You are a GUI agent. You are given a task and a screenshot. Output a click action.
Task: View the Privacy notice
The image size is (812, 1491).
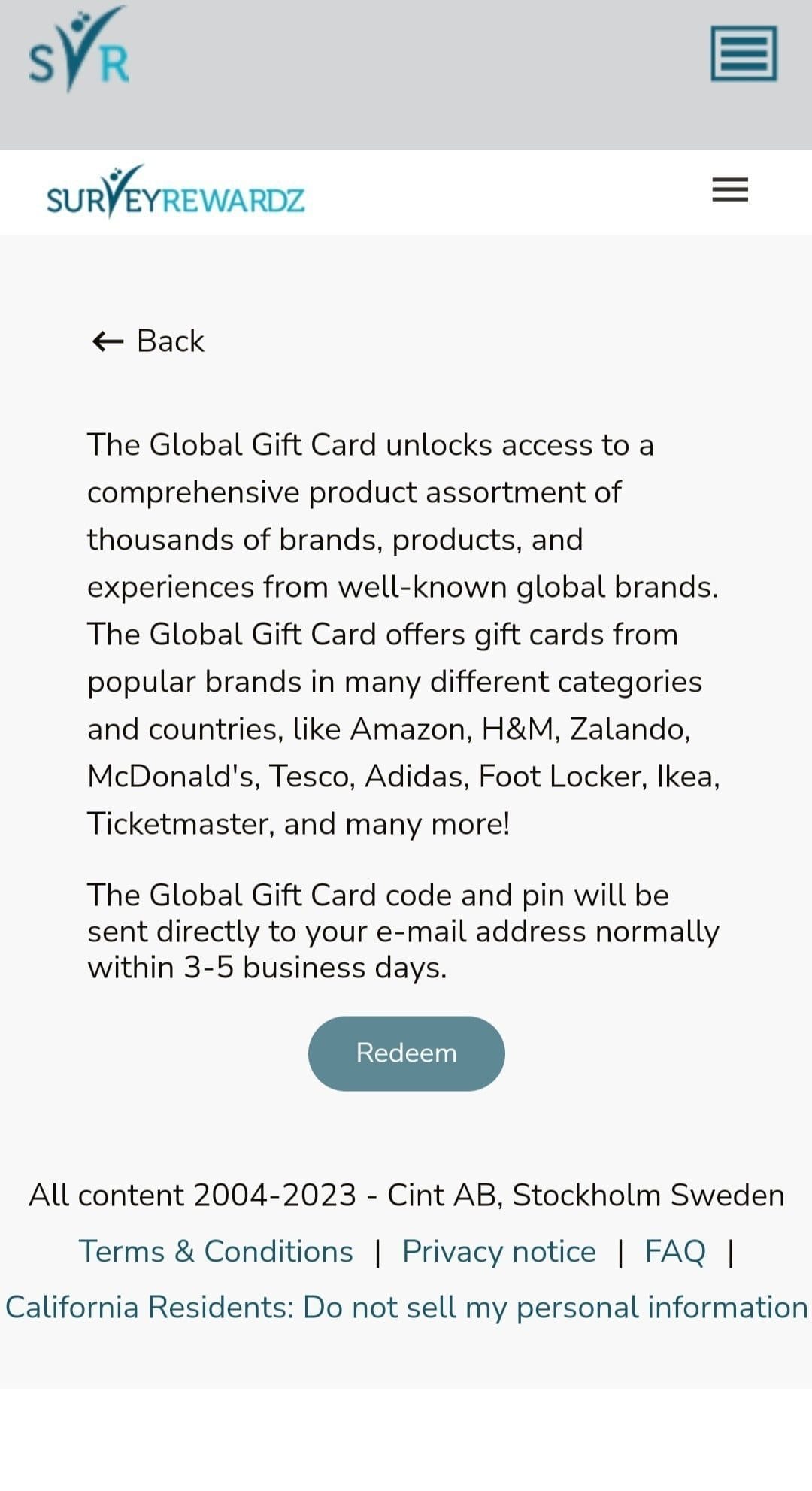pyautogui.click(x=499, y=1252)
